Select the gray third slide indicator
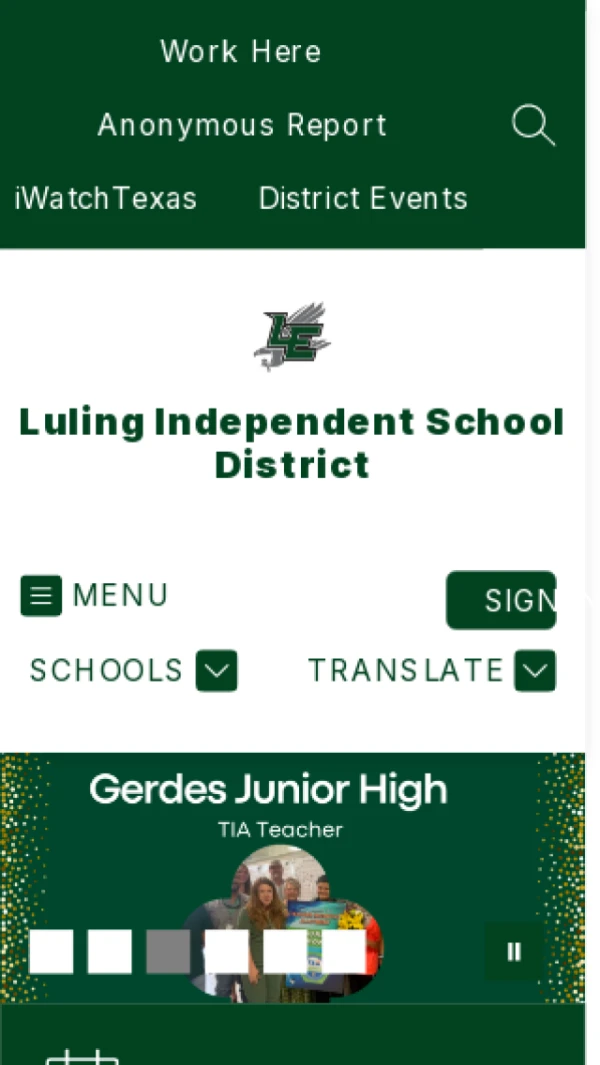This screenshot has height=1065, width=600. coord(168,951)
